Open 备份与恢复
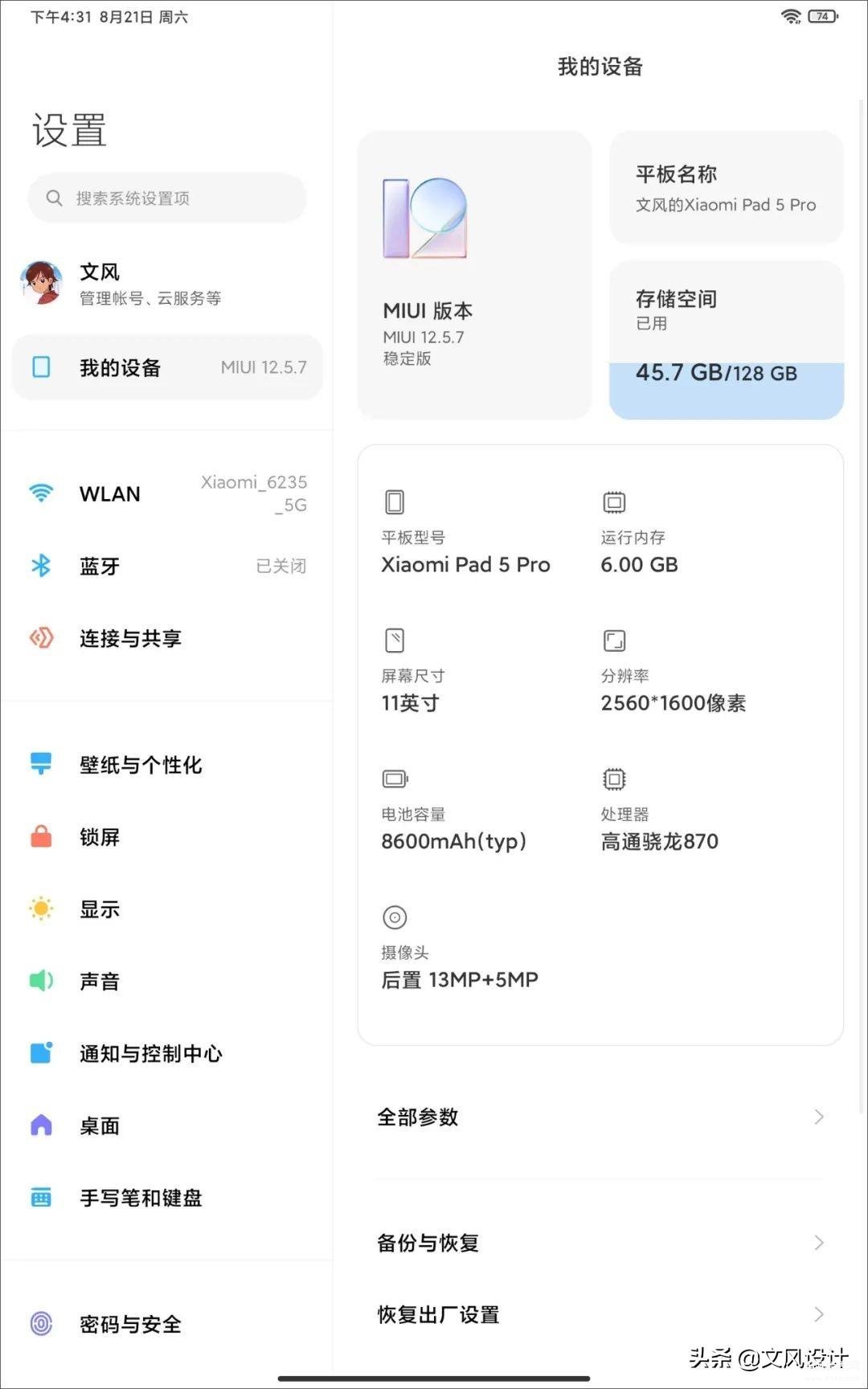This screenshot has height=1389, width=868. point(600,1243)
